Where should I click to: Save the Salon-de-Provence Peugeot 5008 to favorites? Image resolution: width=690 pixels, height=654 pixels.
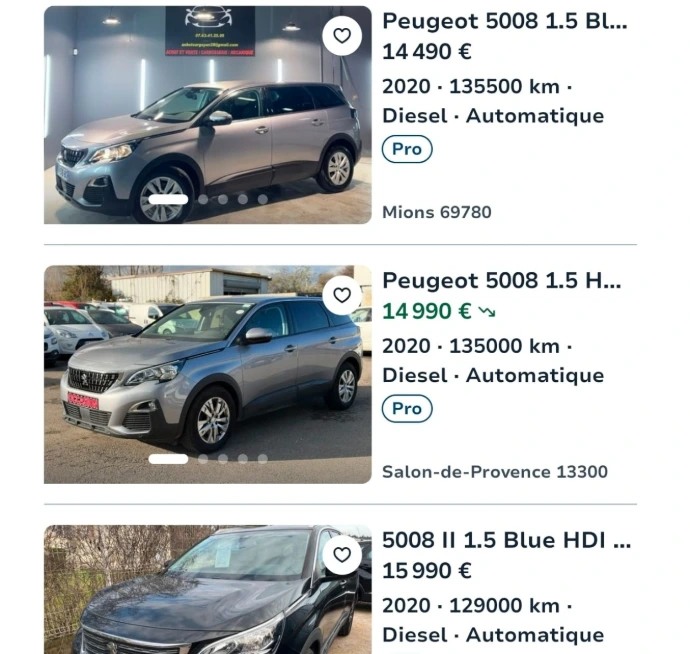click(x=342, y=295)
